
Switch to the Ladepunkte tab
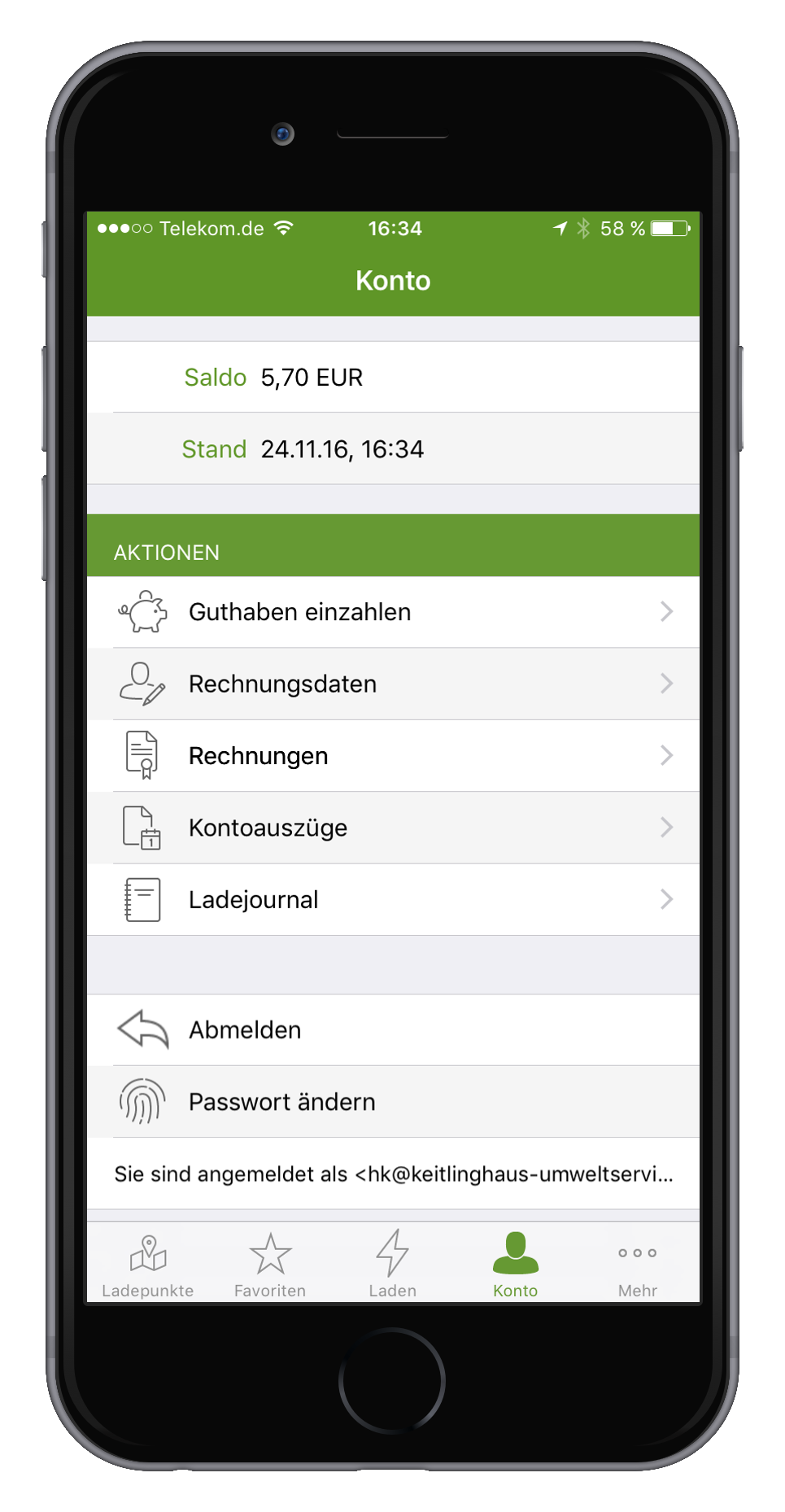coord(148,1264)
